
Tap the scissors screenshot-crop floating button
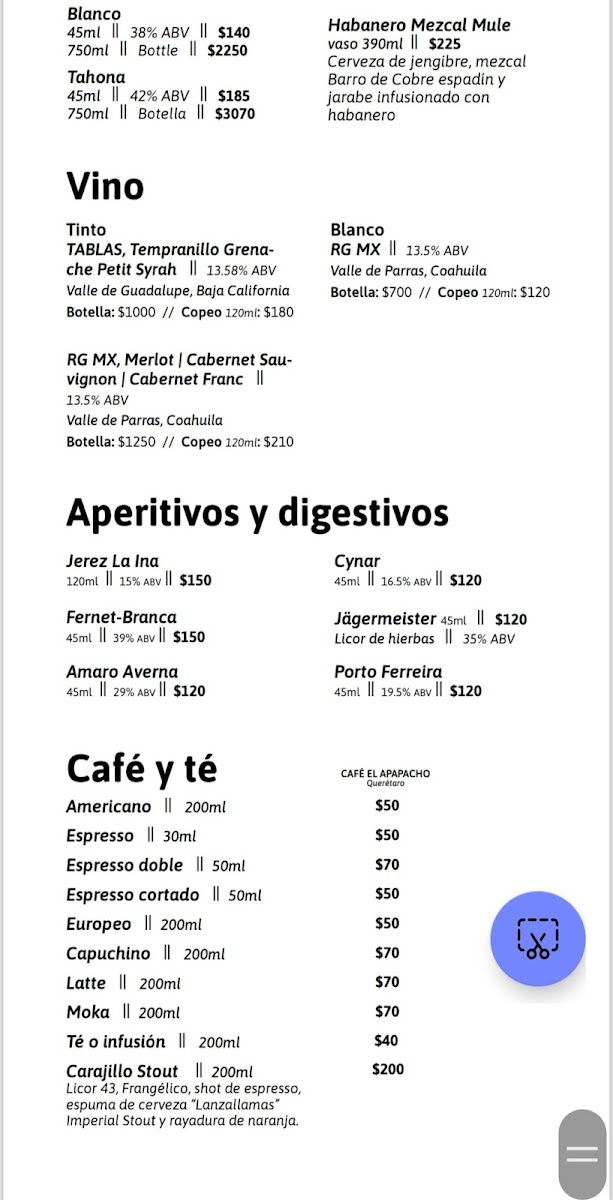click(x=538, y=939)
